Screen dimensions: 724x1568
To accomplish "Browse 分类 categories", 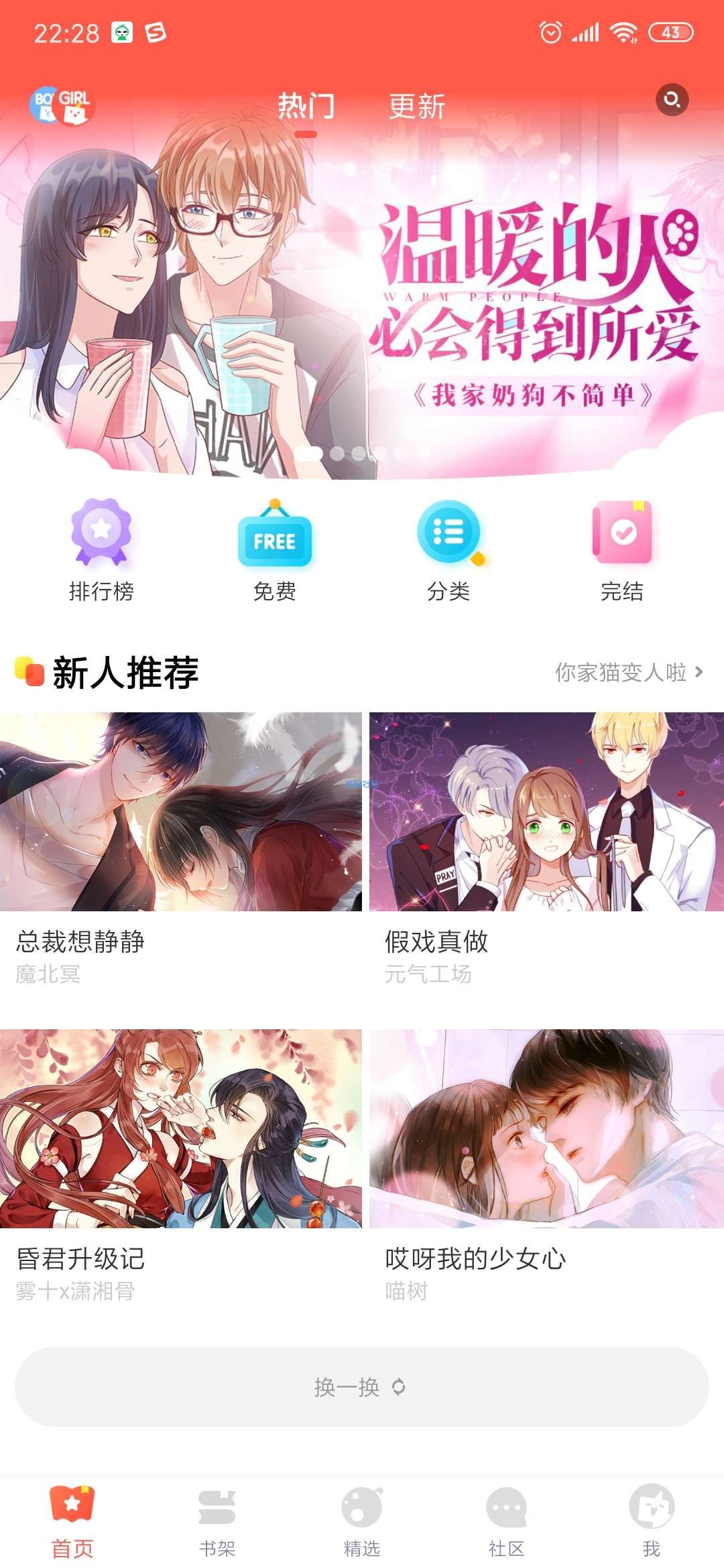I will point(448,549).
